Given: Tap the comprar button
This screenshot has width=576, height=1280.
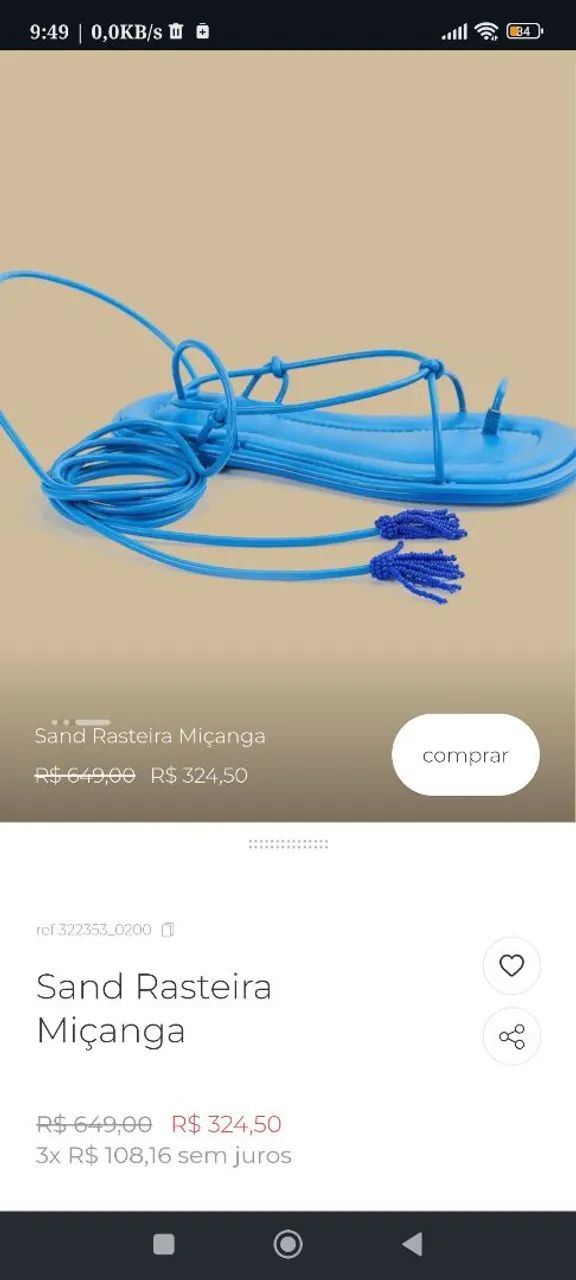Looking at the screenshot, I should (465, 755).
